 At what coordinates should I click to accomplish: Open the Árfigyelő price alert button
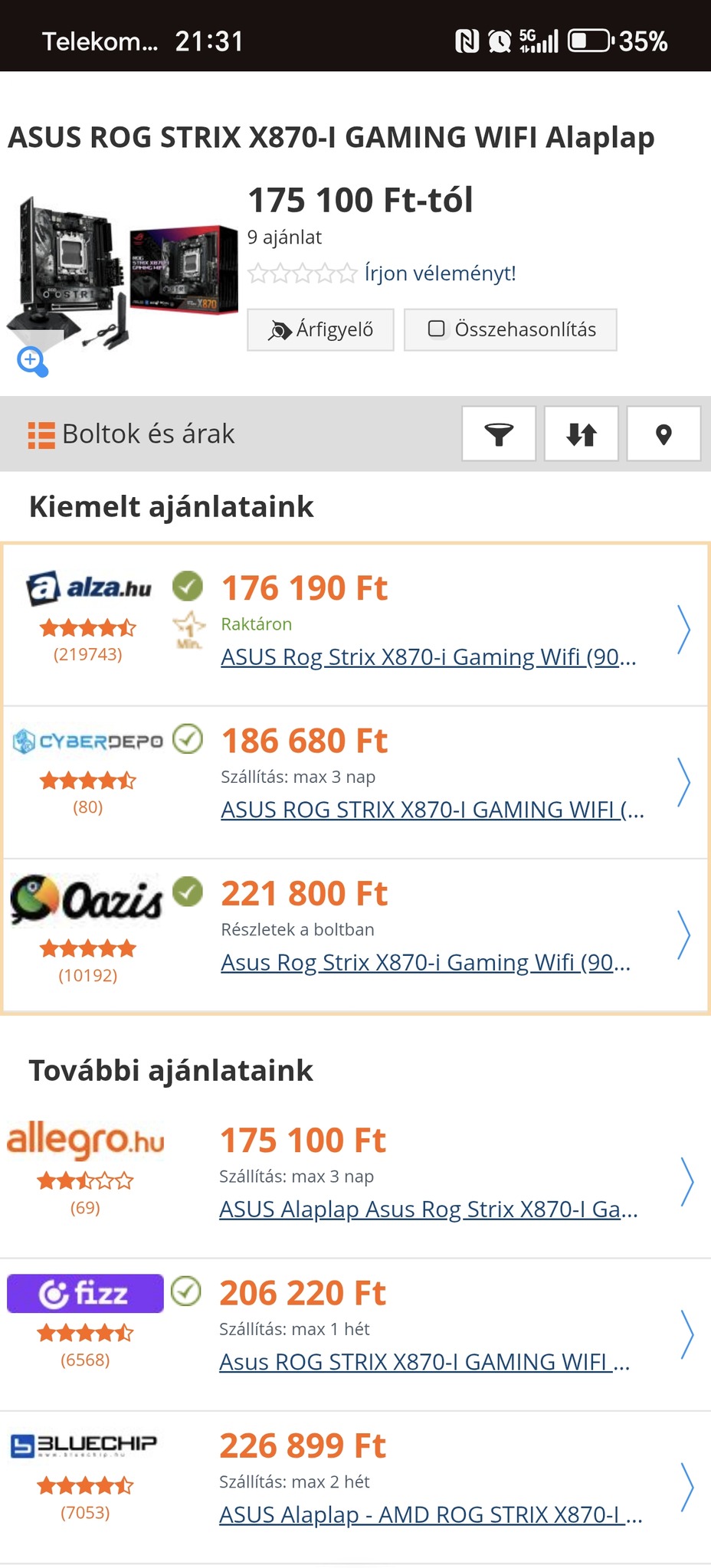320,329
